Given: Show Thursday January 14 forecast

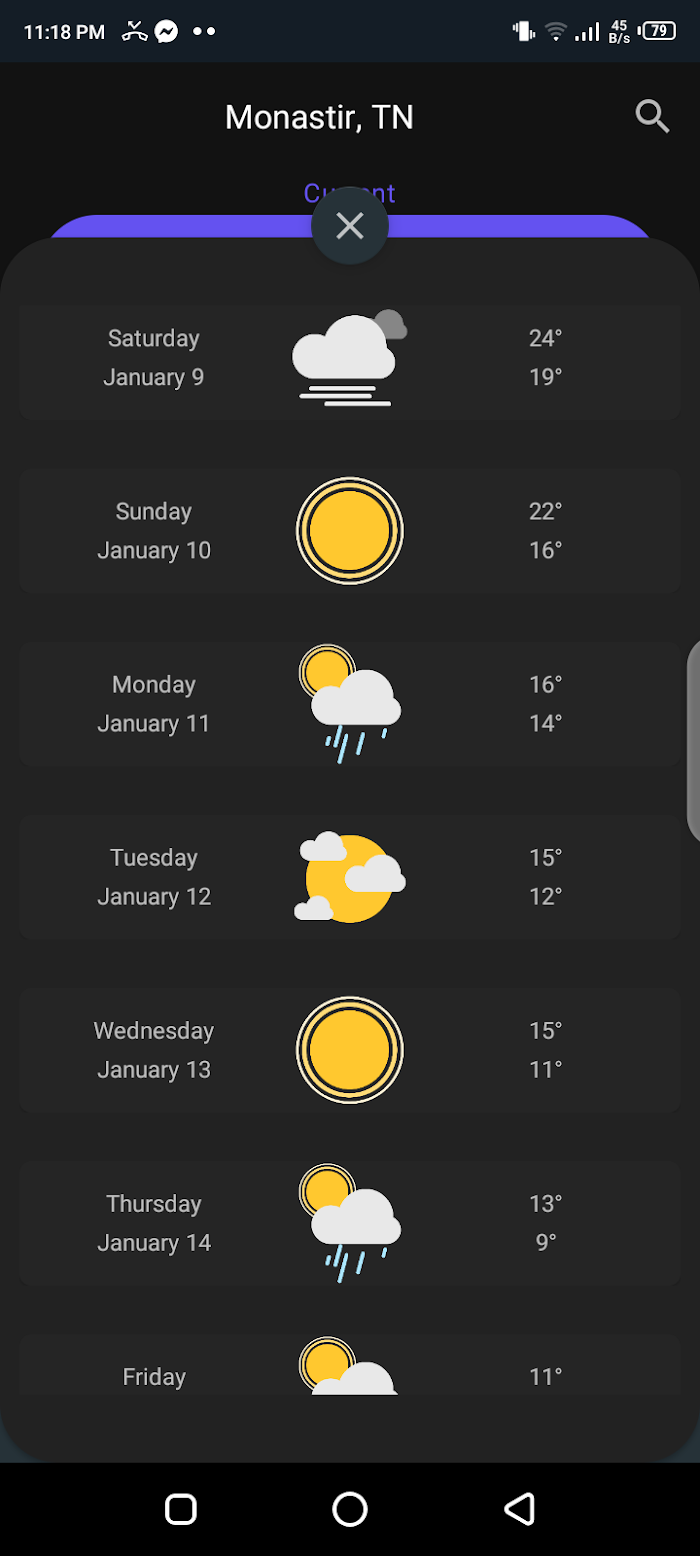Looking at the screenshot, I should point(350,1223).
